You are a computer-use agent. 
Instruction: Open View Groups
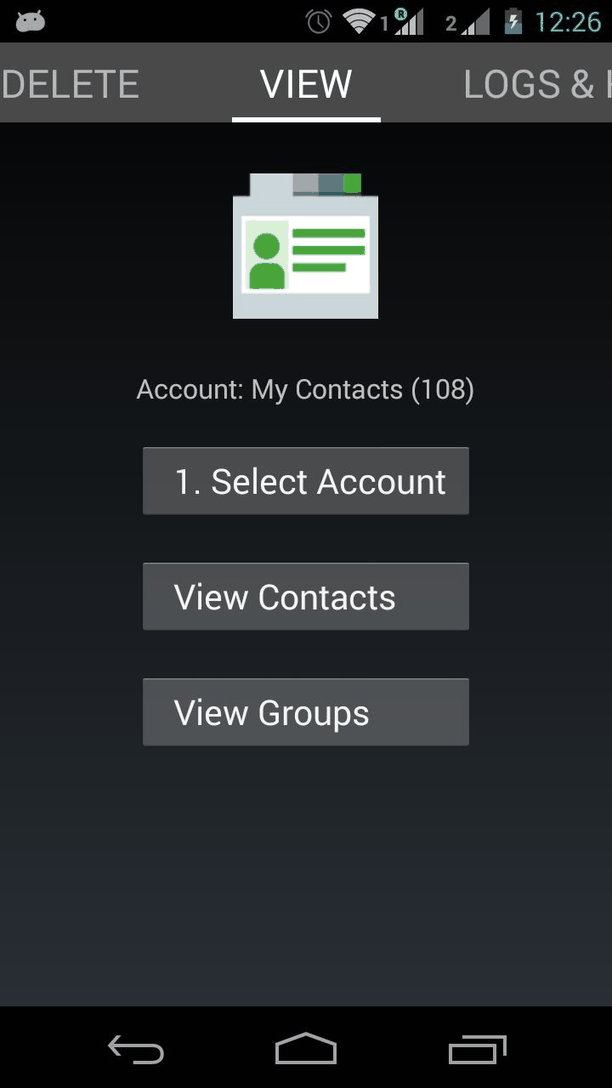pos(306,712)
